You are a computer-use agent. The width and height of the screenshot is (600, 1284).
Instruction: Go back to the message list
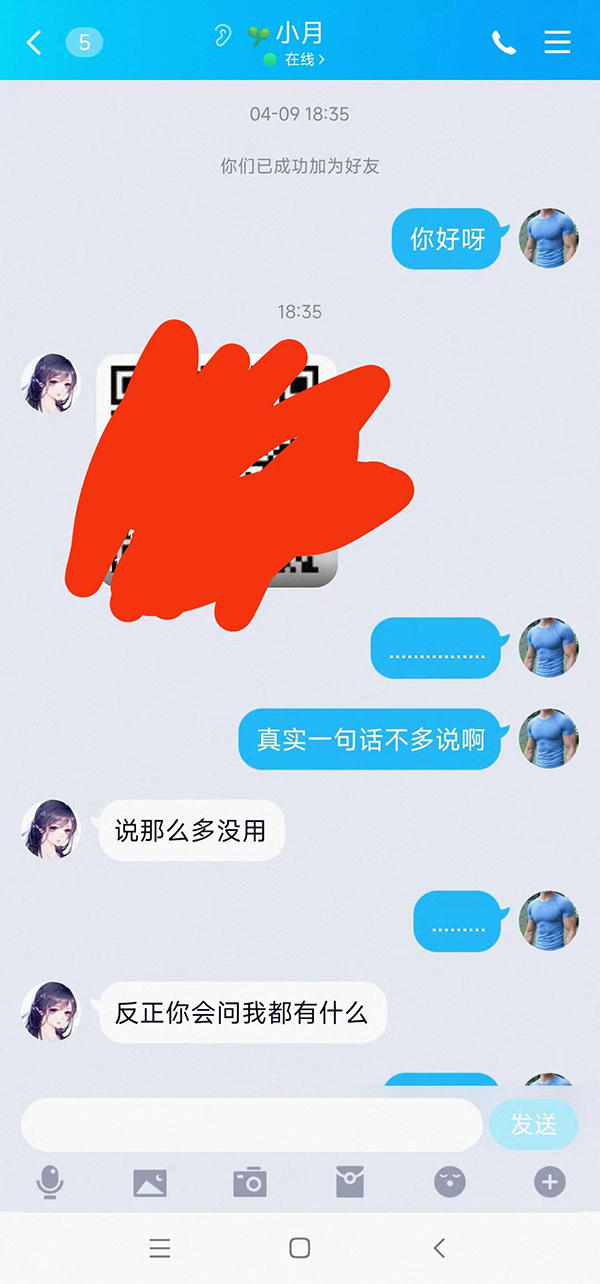click(x=34, y=42)
